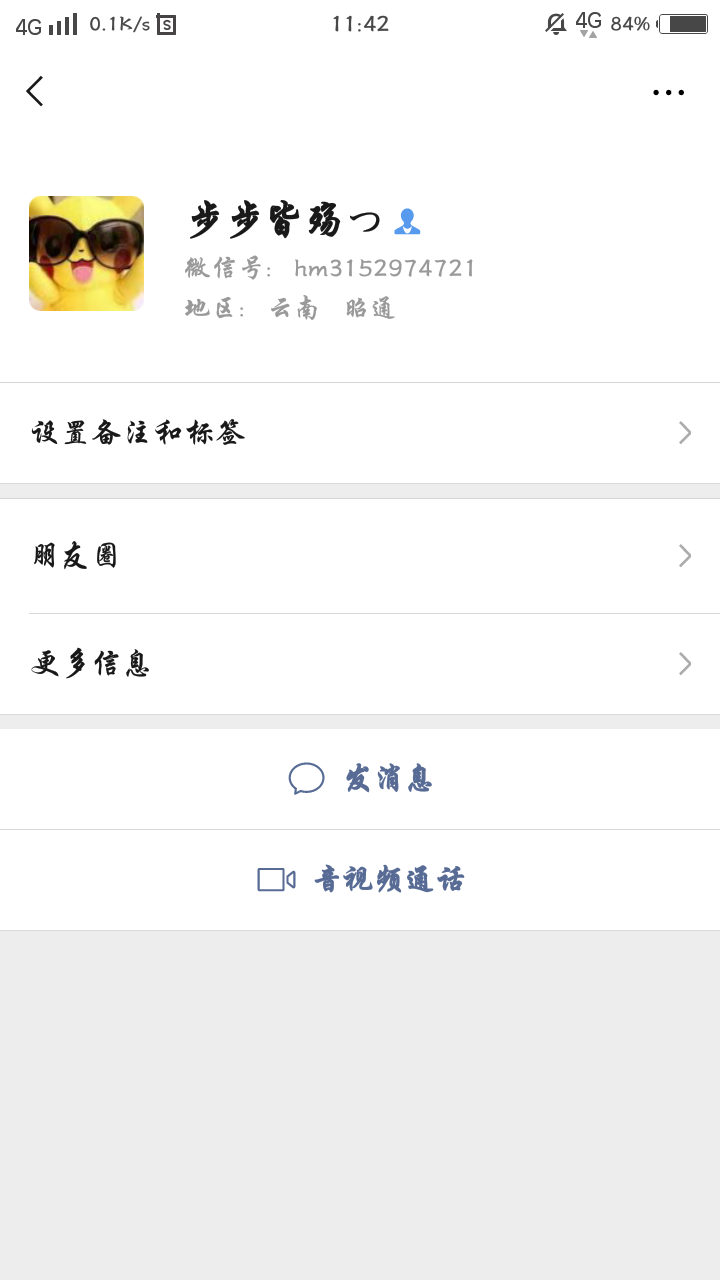Open 更多信息 details
Screen dimensions: 720x1280
click(x=360, y=664)
